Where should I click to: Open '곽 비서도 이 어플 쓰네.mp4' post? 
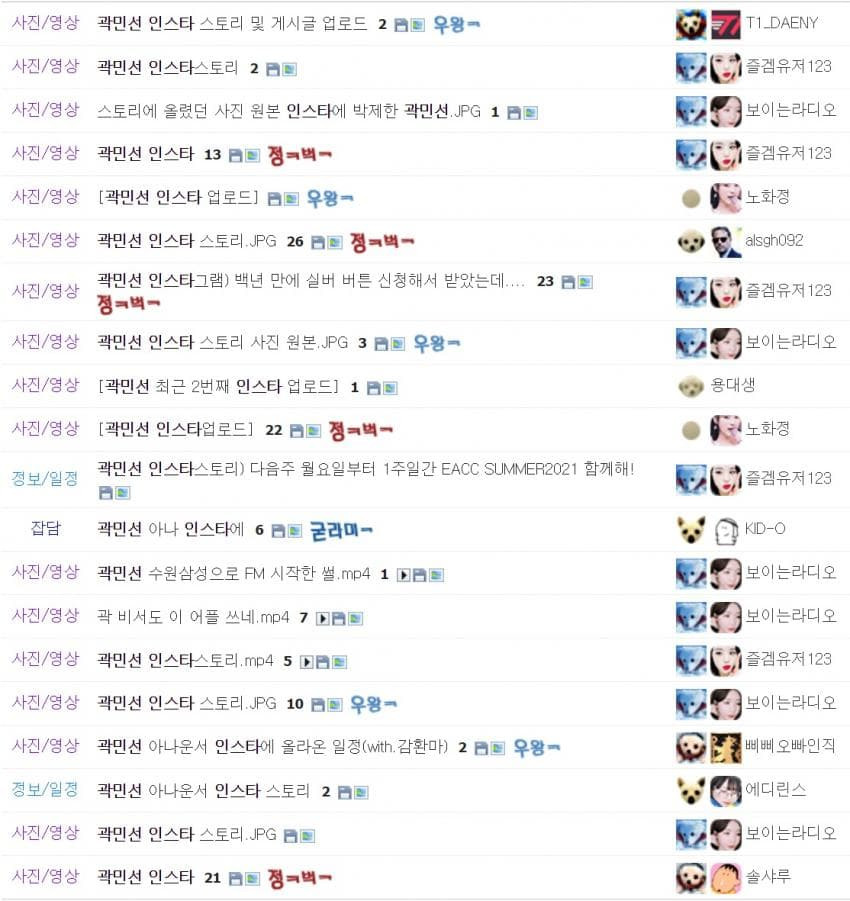[193, 617]
